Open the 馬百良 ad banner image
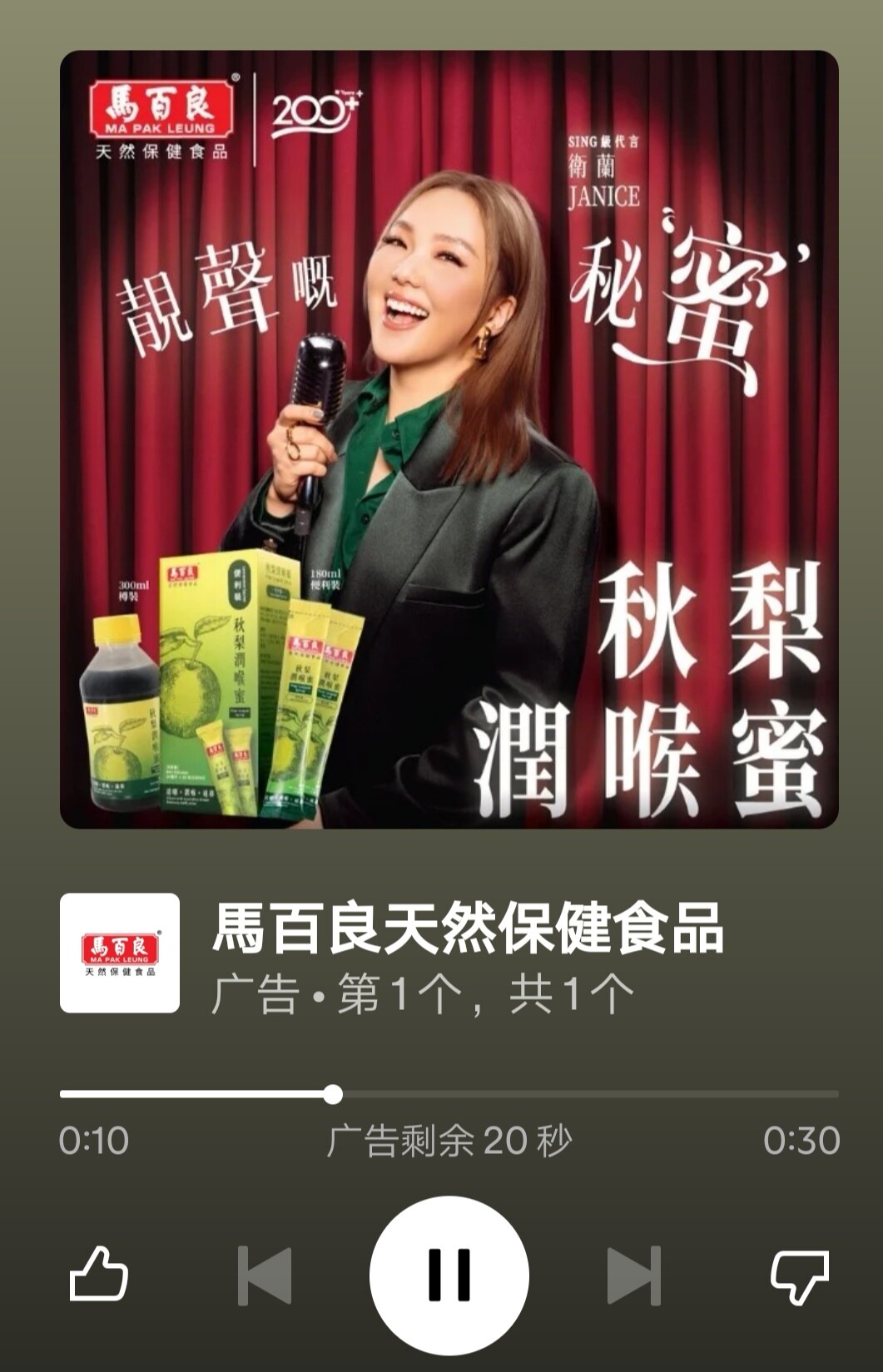The width and height of the screenshot is (883, 1372). click(449, 439)
